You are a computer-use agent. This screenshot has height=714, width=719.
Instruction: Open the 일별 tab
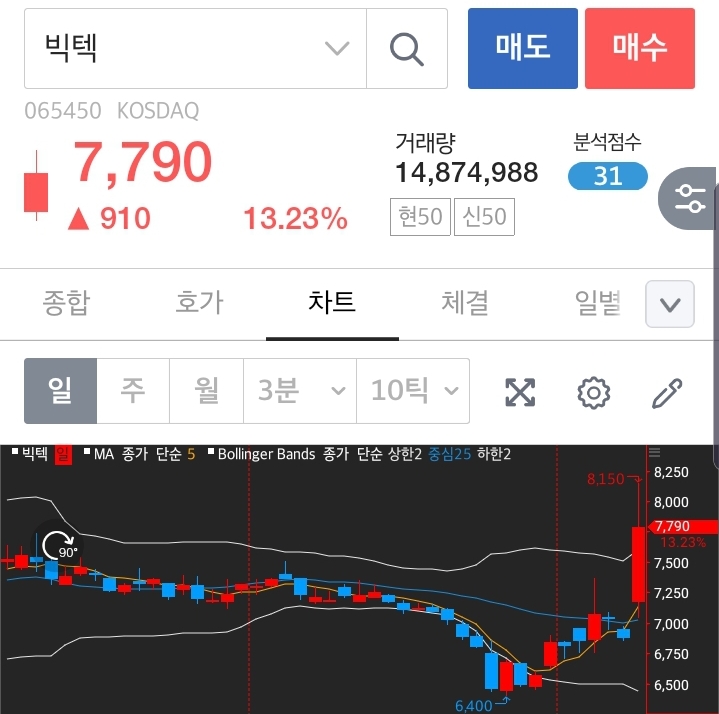tap(598, 303)
